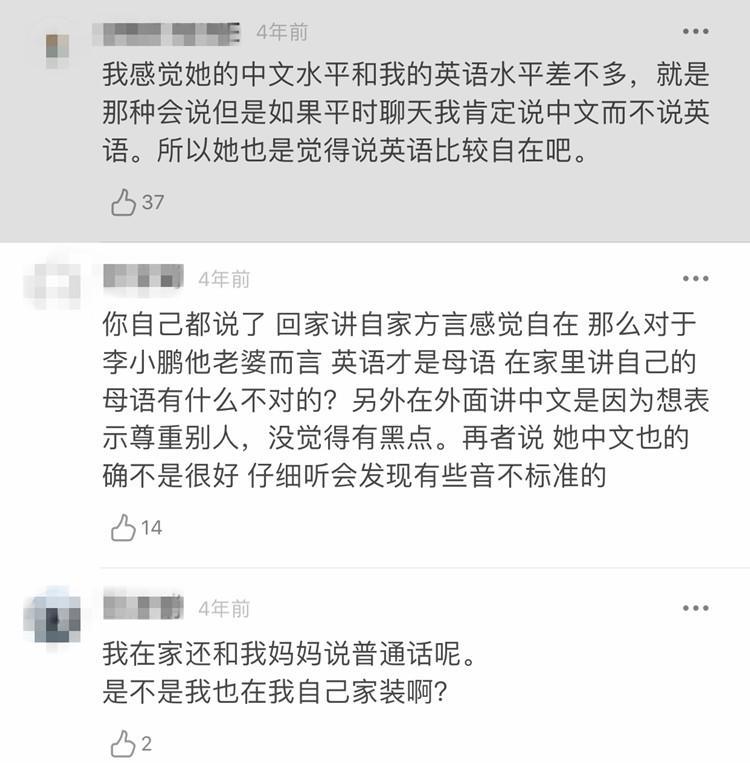Open the avatar of the 14-like commenter

point(50,290)
